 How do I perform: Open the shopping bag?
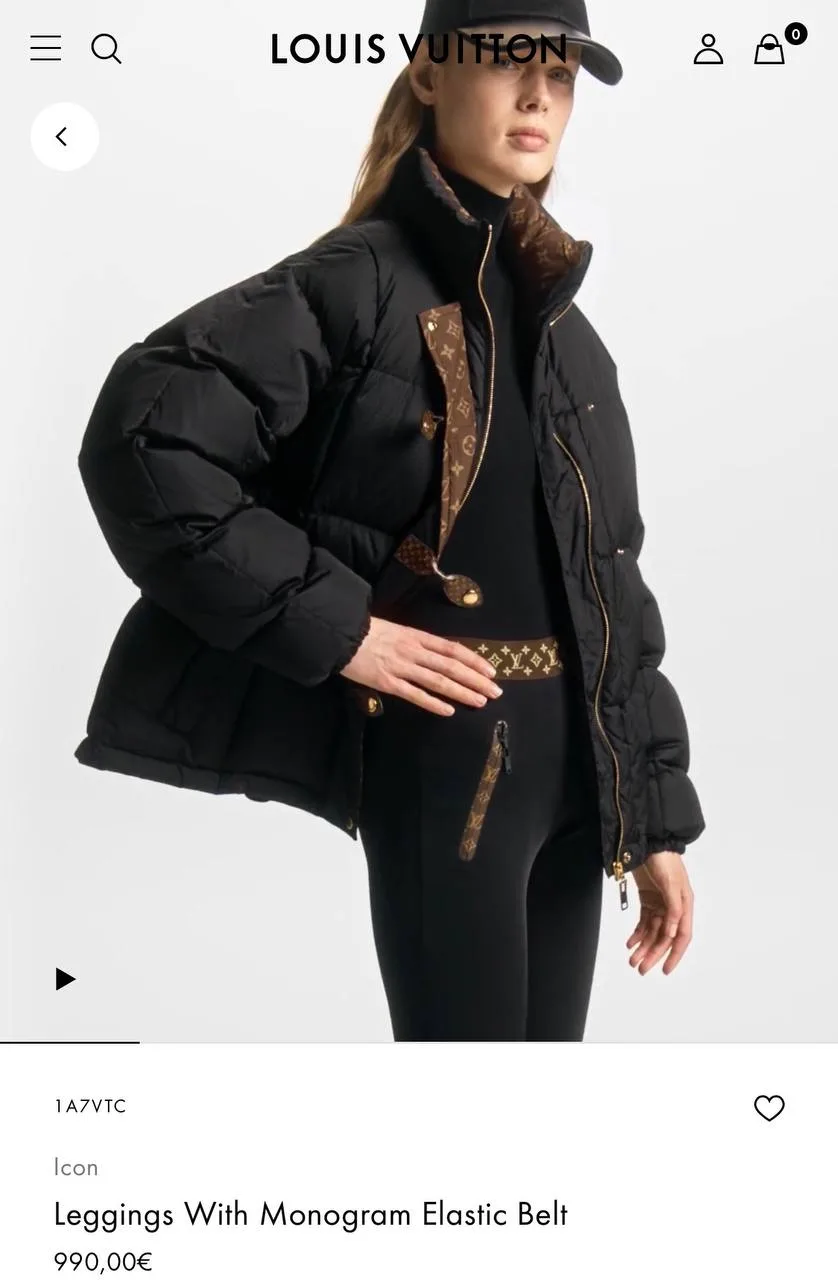click(769, 49)
